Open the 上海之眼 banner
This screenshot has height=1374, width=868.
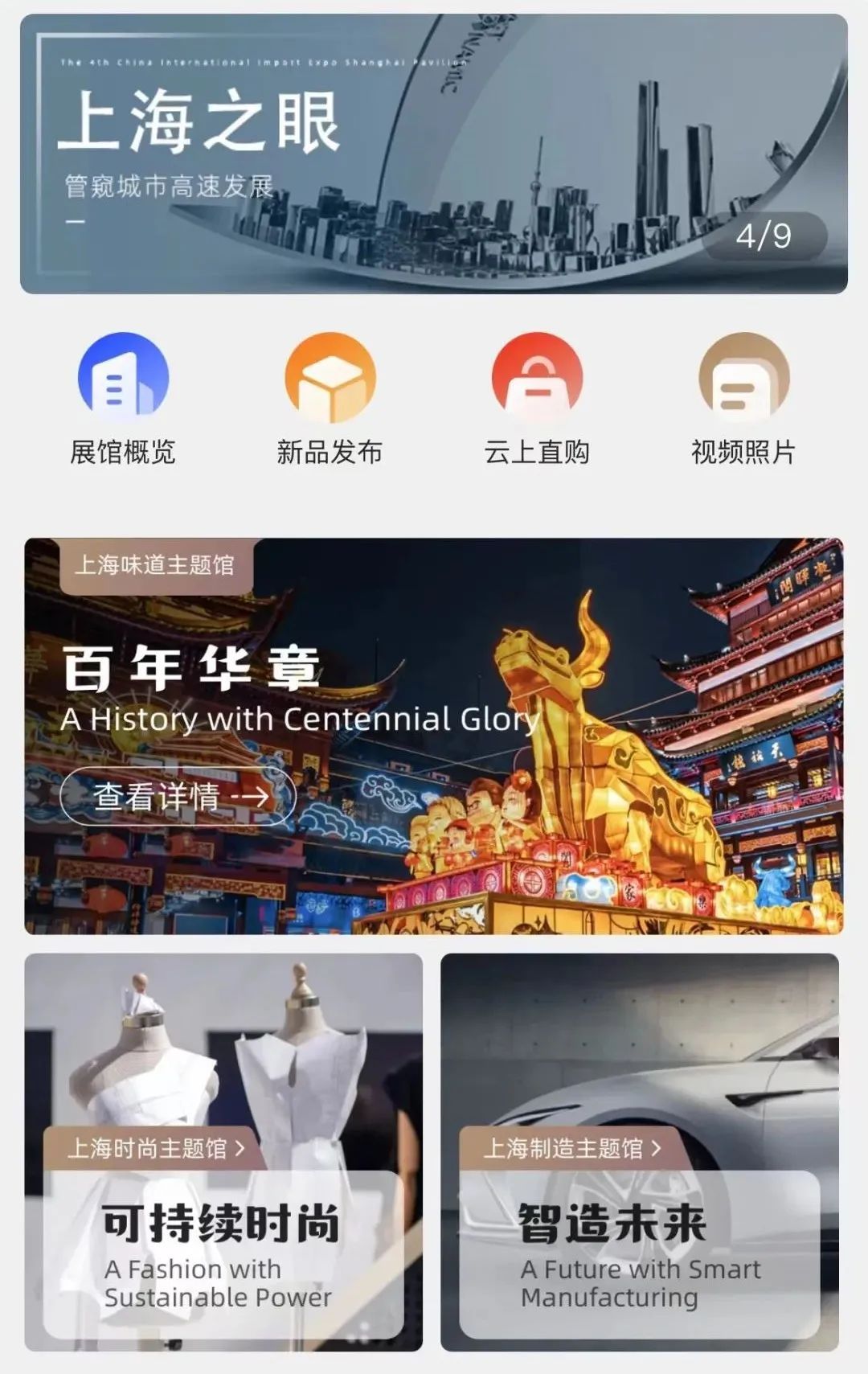click(434, 153)
